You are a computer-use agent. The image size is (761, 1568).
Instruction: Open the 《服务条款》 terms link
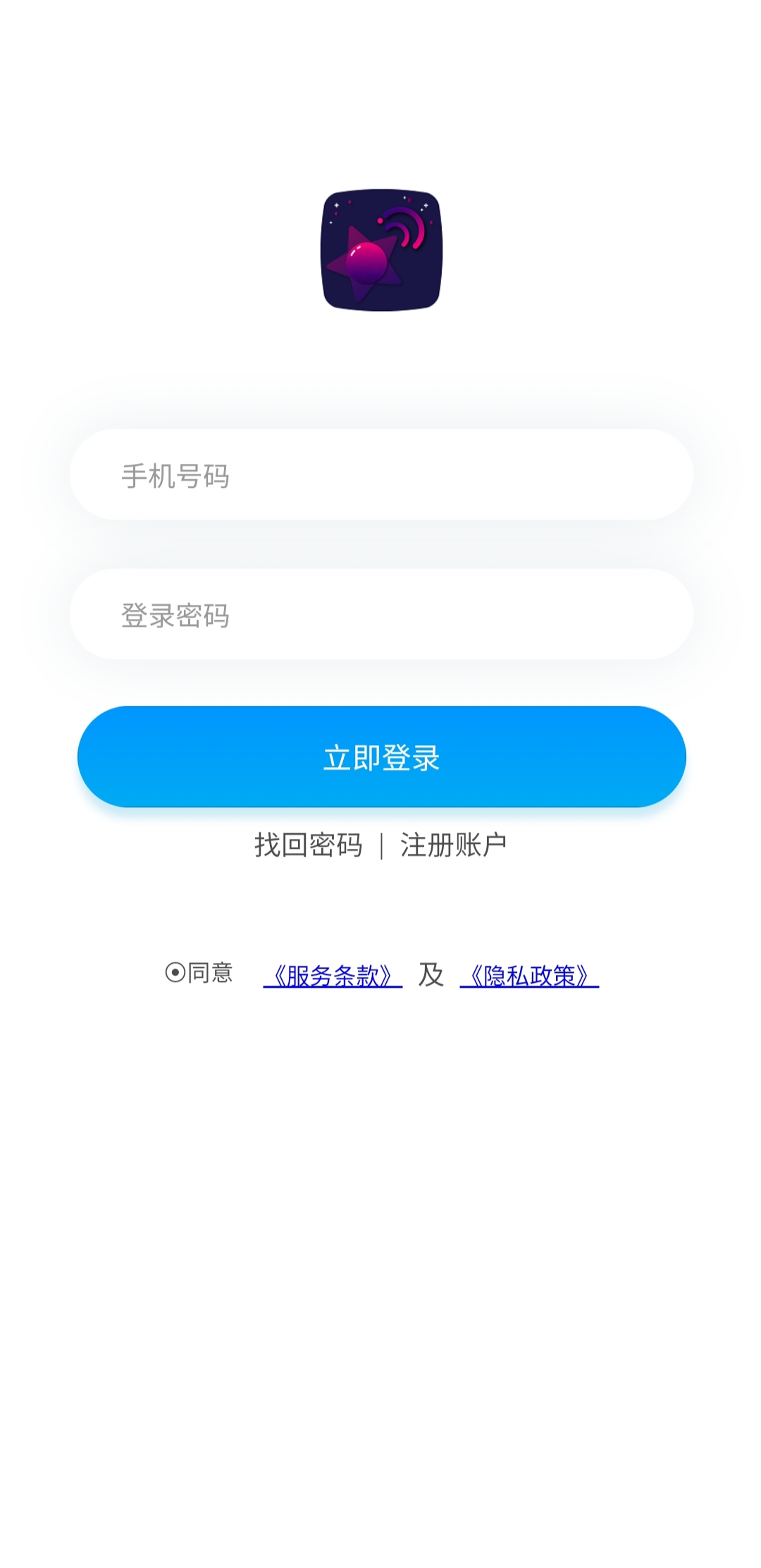(333, 976)
